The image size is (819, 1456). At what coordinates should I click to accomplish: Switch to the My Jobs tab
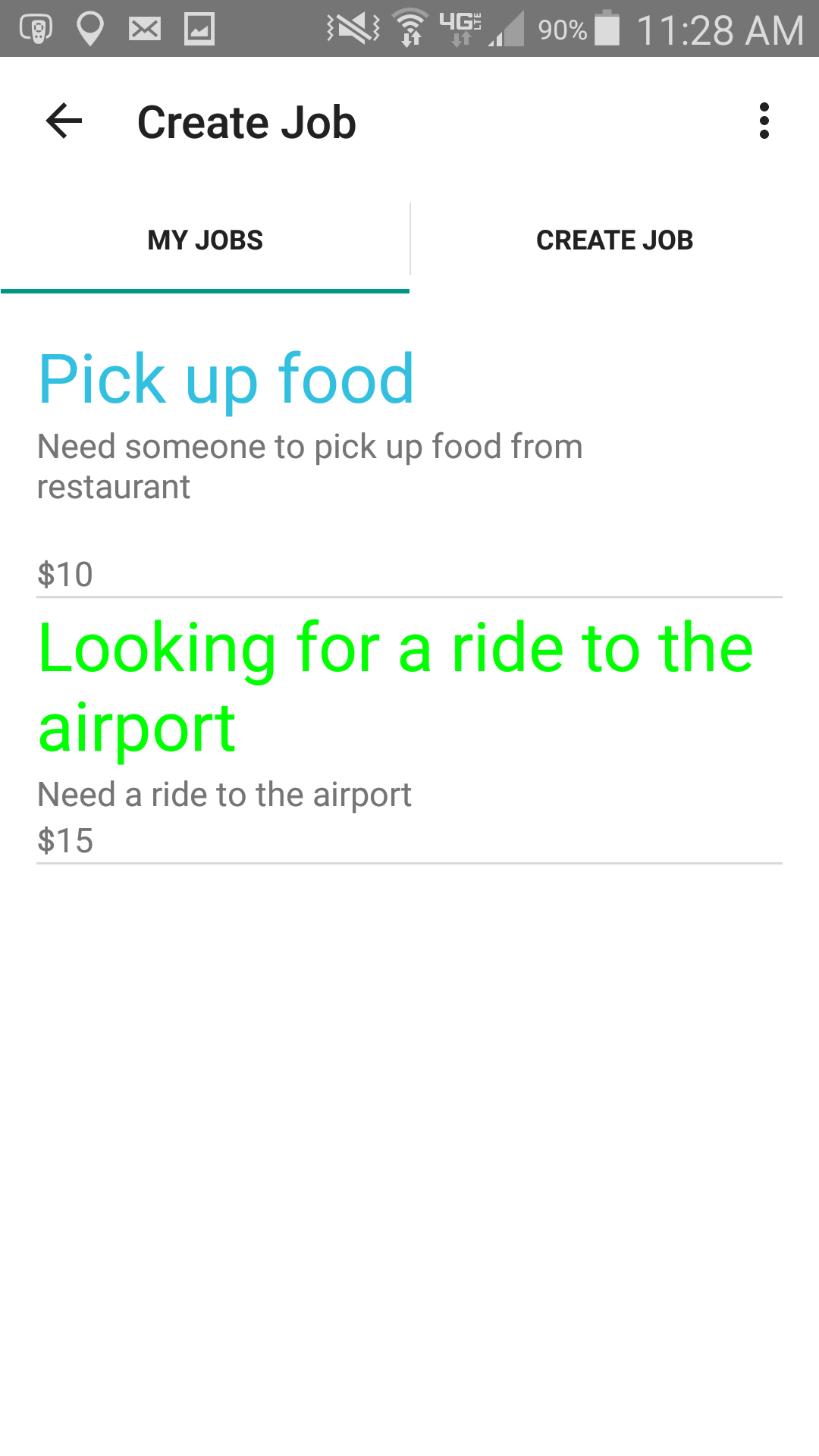click(x=205, y=240)
